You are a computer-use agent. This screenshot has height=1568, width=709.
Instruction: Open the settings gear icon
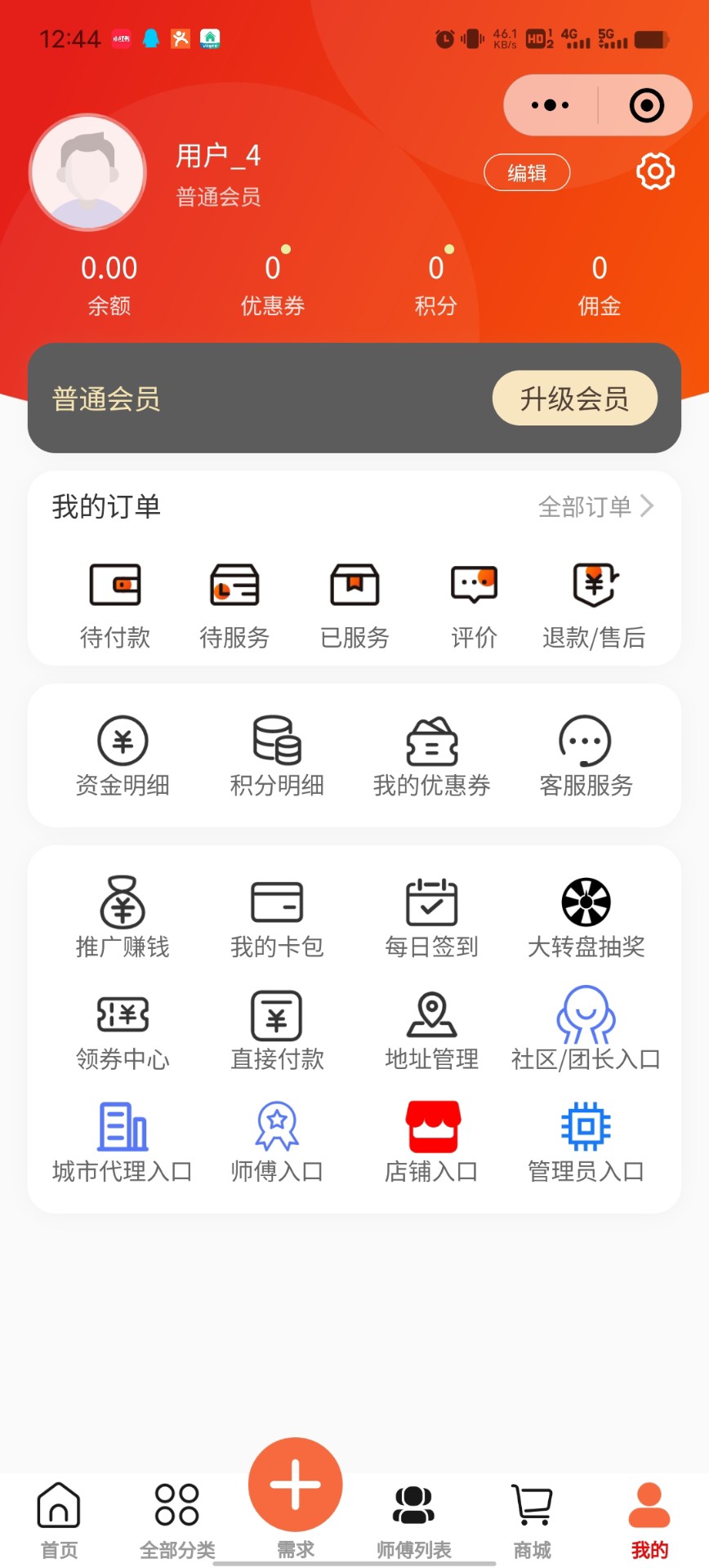tap(655, 171)
